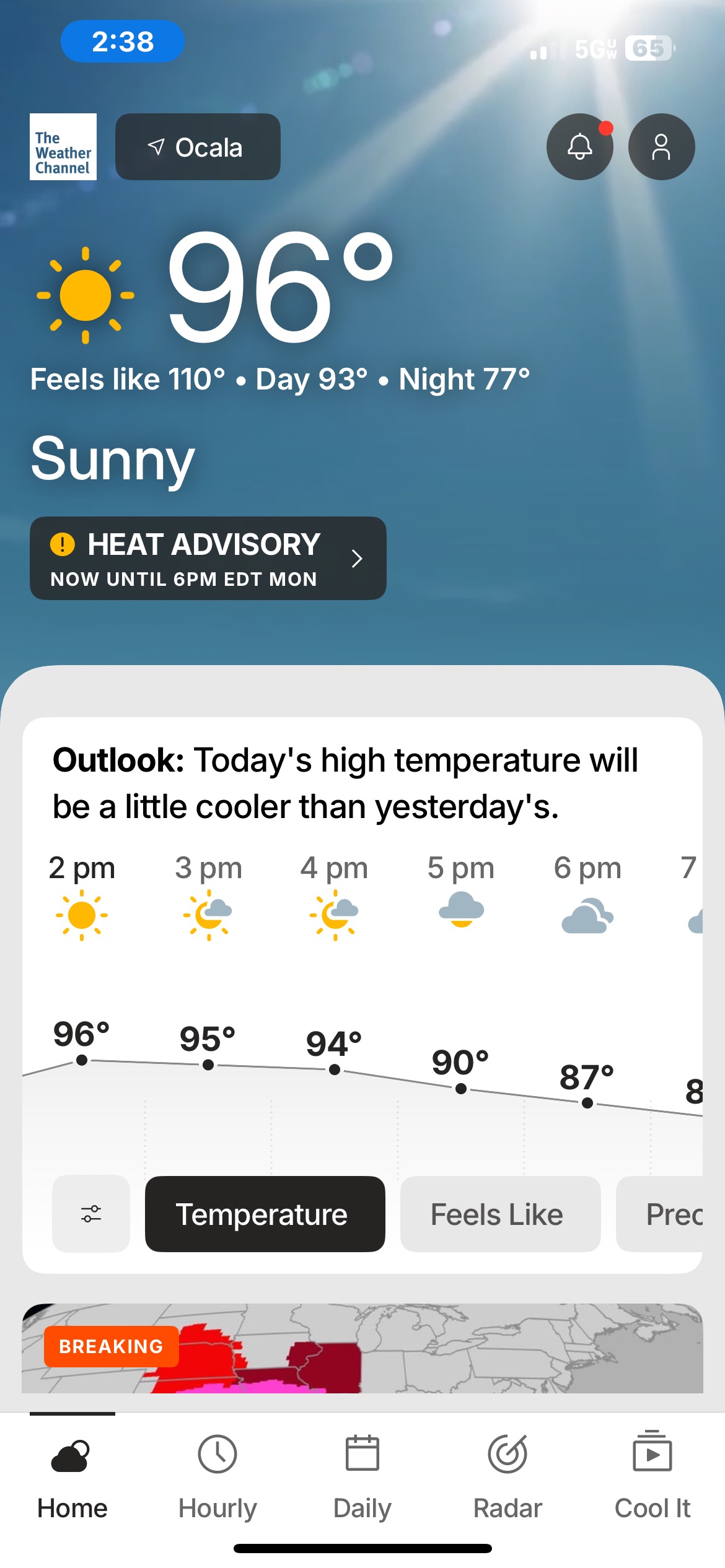The image size is (725, 1568).
Task: Open the hourly chart settings icon
Action: (91, 1214)
